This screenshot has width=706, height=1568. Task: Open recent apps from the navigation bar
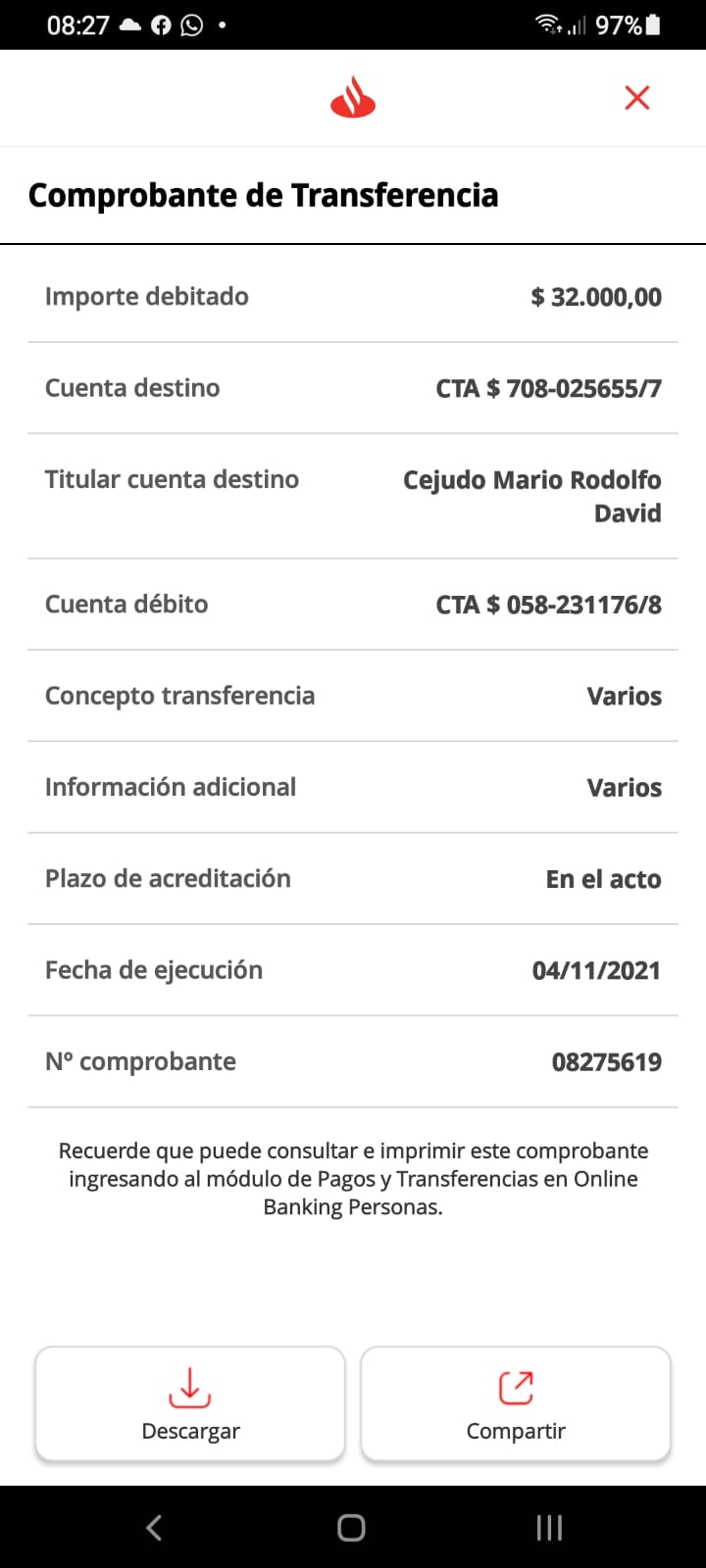coord(549,1527)
